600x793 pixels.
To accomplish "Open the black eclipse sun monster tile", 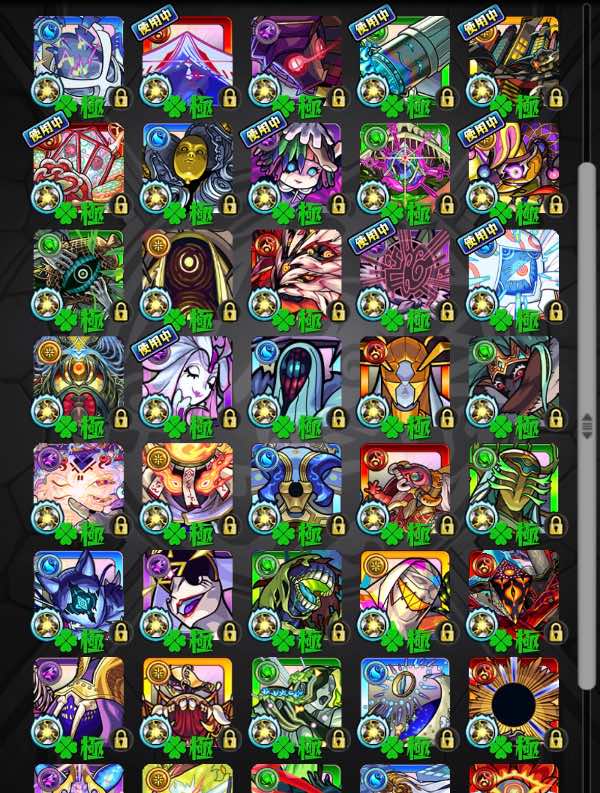I will click(x=513, y=705).
